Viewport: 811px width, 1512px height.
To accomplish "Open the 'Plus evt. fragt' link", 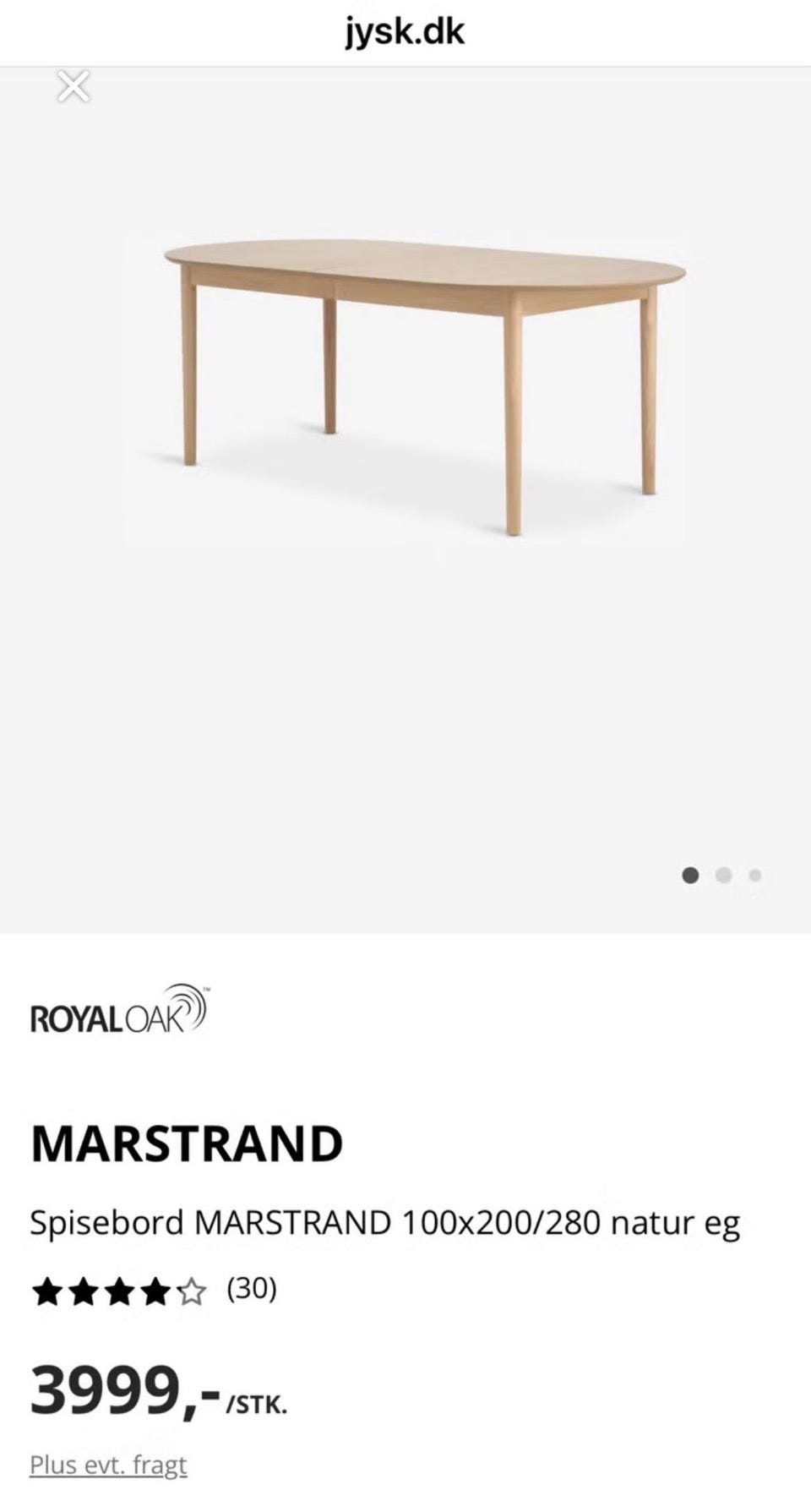I will (x=108, y=1465).
